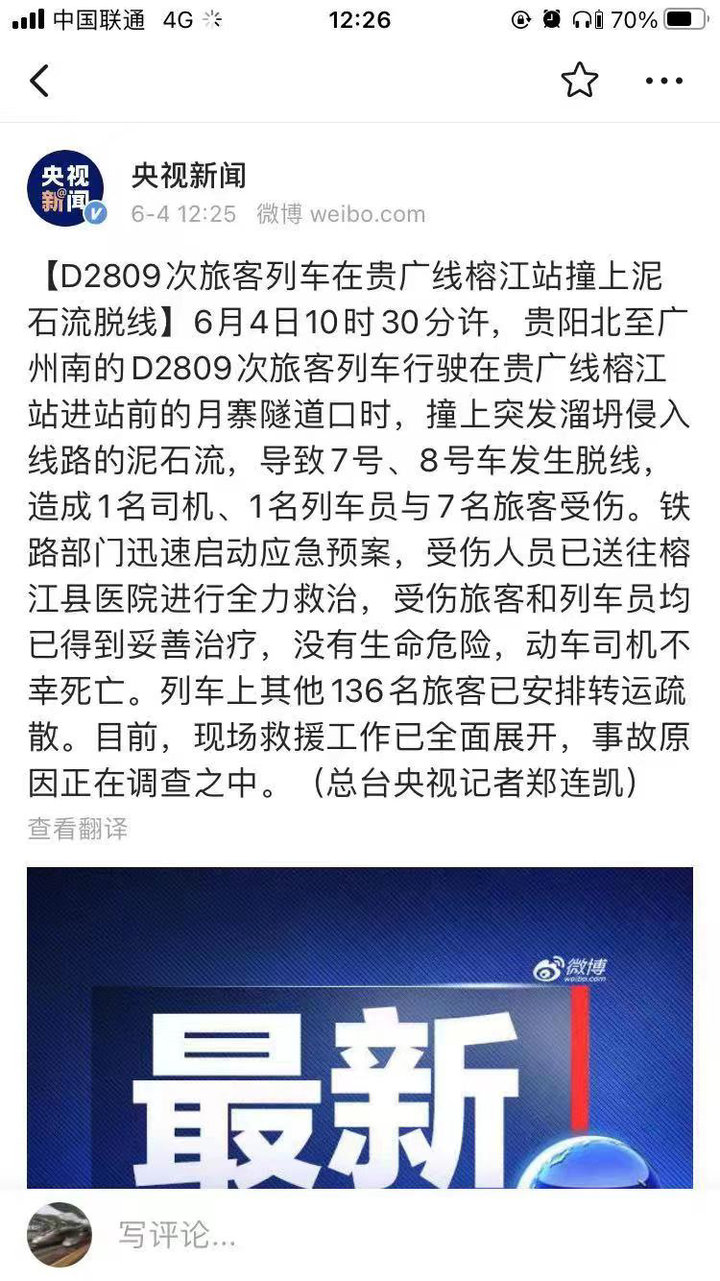Tap 查看翻译 to translate the post
Viewport: 720px width, 1281px height.
[x=78, y=828]
